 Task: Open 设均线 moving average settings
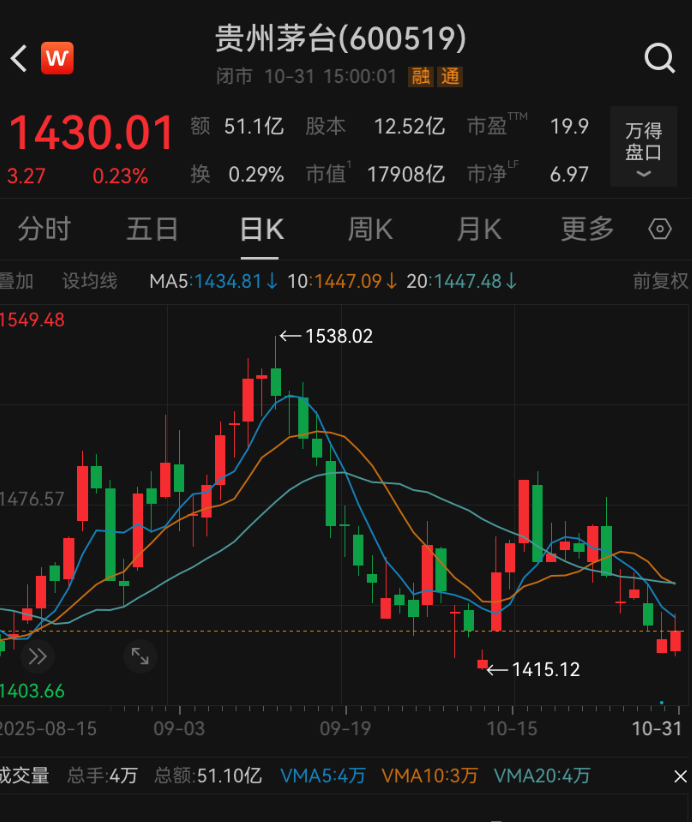[90, 281]
